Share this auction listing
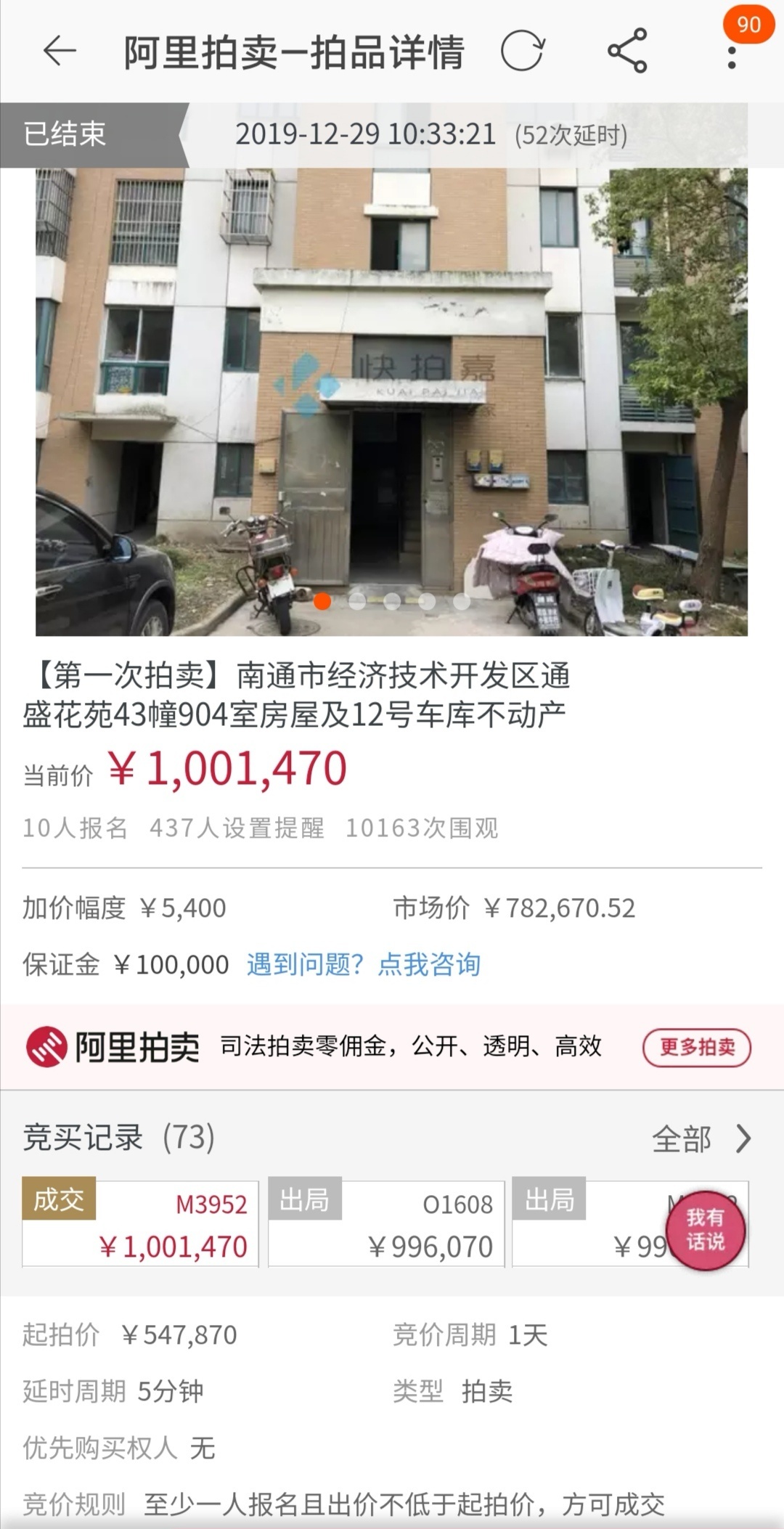The image size is (784, 1529). coord(627,51)
